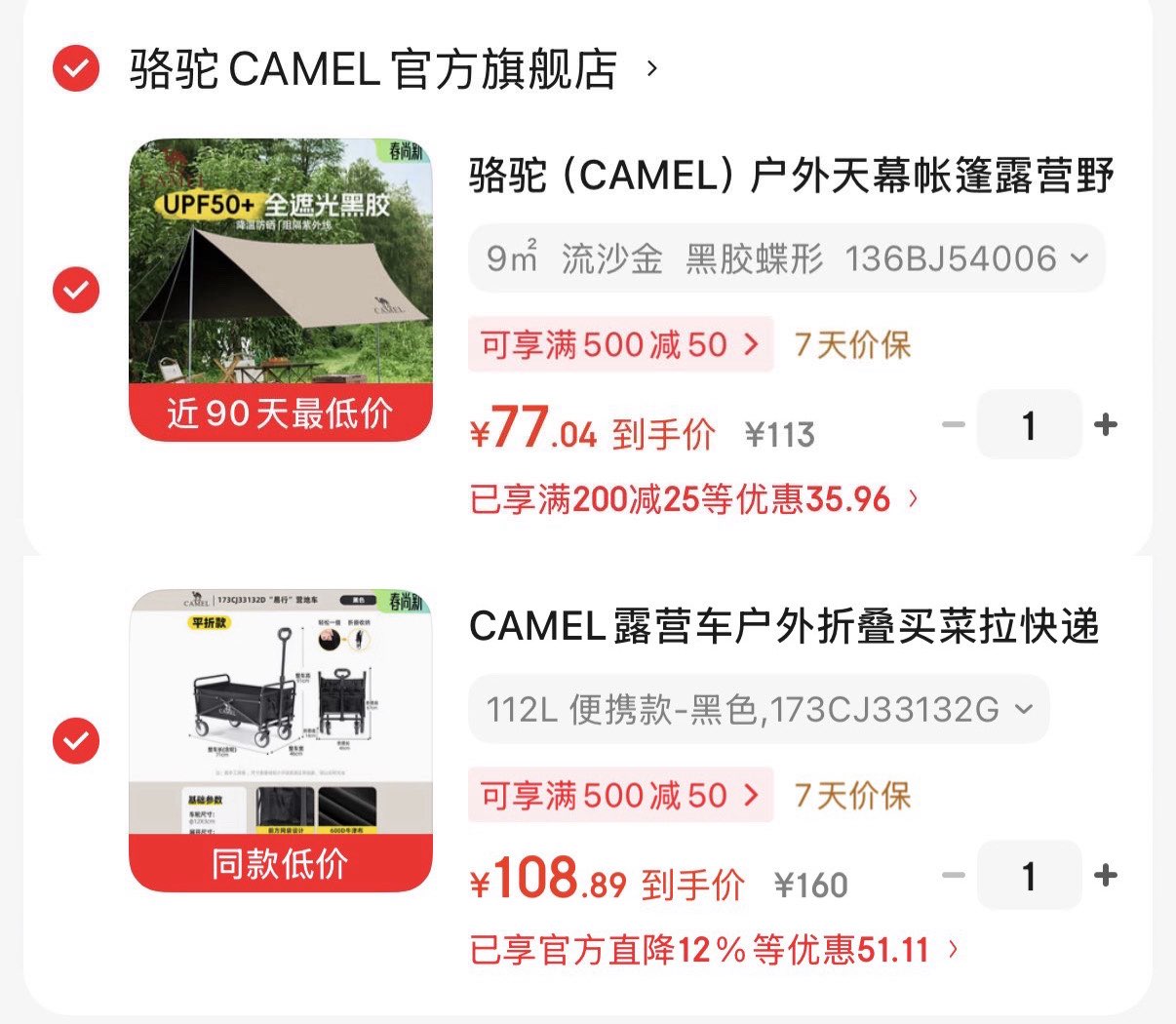This screenshot has width=1176, height=1024.
Task: Decrease quantity of the 天幕帐篷
Action: (953, 425)
